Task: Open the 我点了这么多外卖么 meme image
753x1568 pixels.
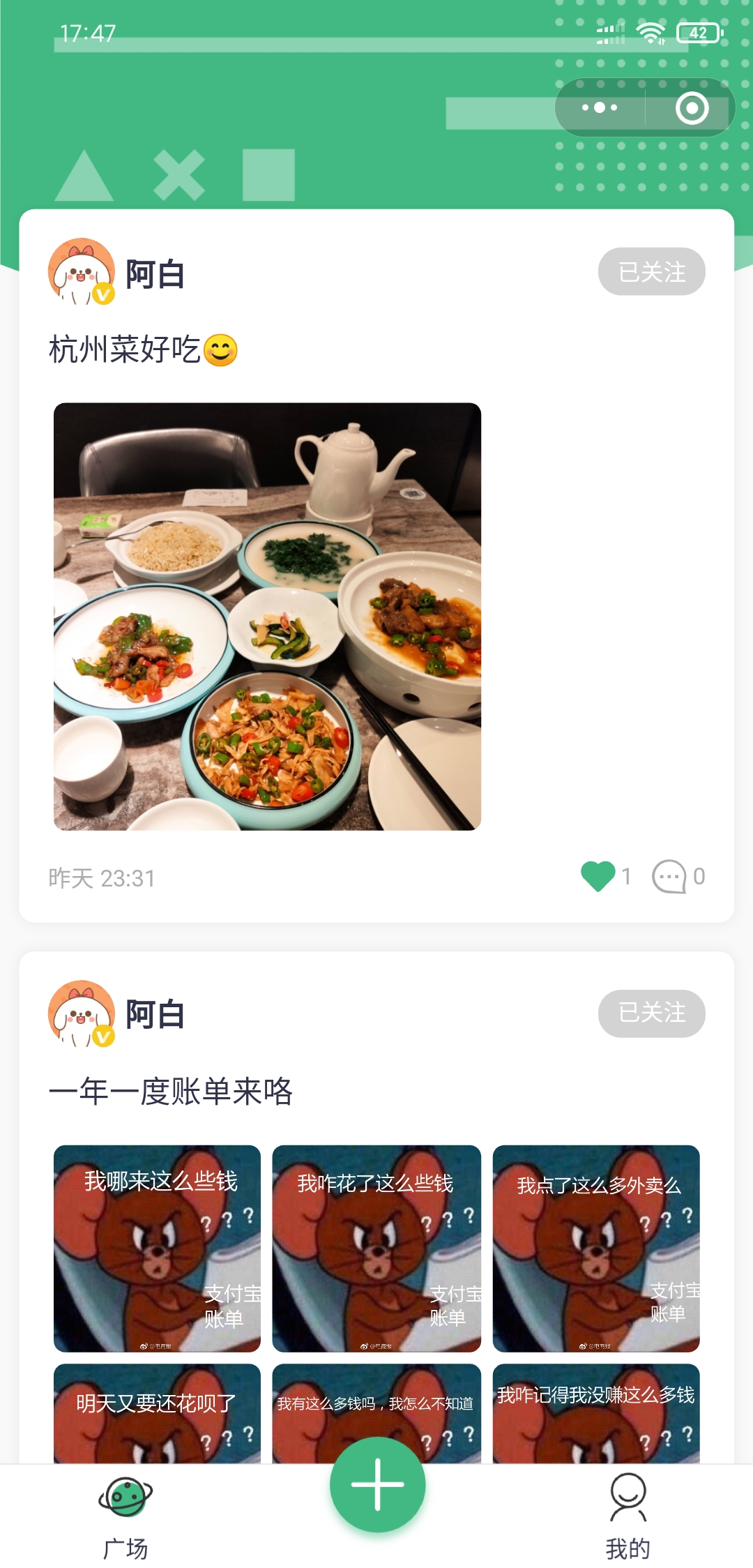Action: [596, 1248]
